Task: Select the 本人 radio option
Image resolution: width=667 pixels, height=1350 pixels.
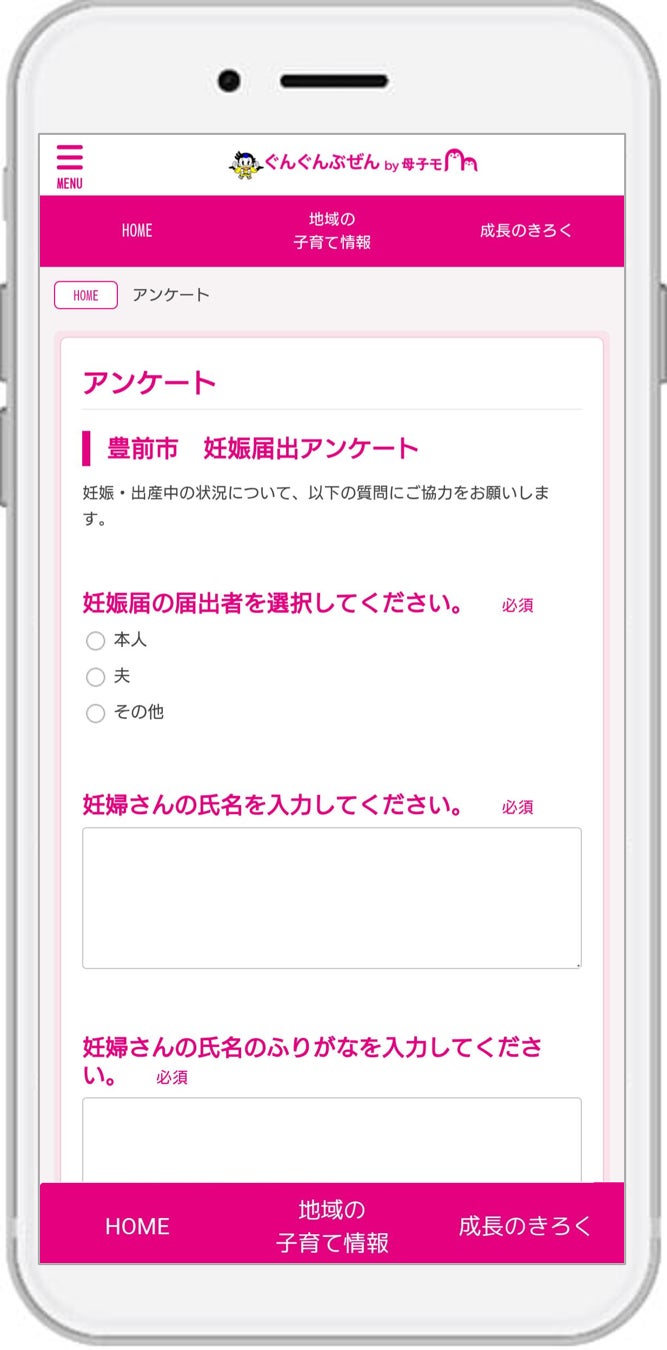Action: coord(95,641)
